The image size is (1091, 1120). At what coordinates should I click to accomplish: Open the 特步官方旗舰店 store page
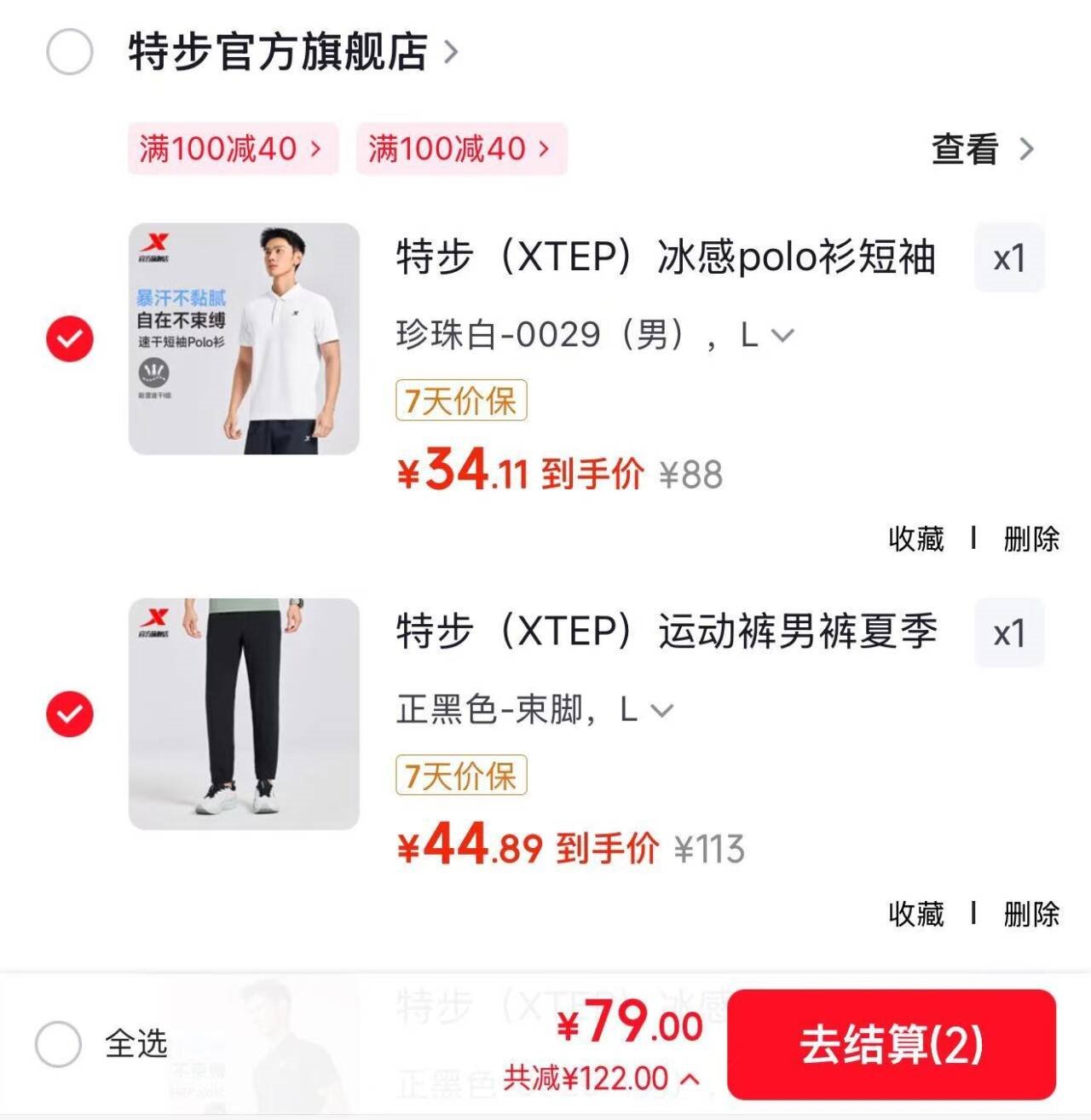pyautogui.click(x=290, y=52)
